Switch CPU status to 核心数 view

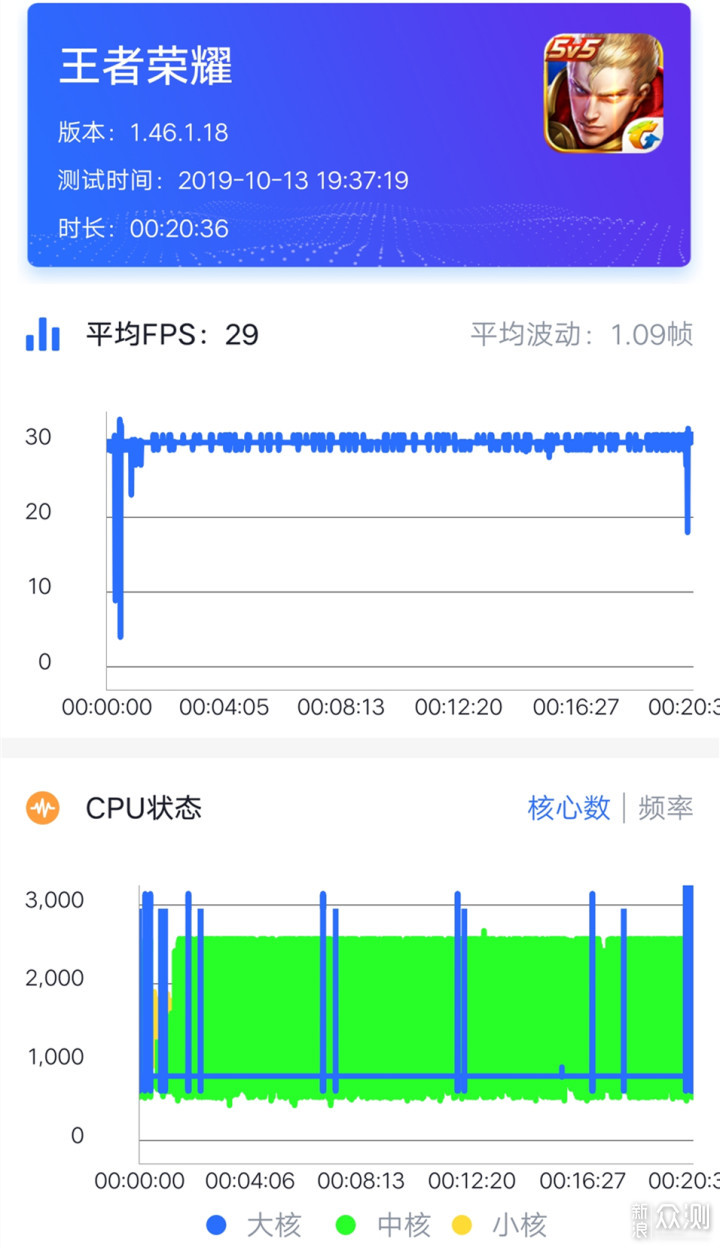568,808
